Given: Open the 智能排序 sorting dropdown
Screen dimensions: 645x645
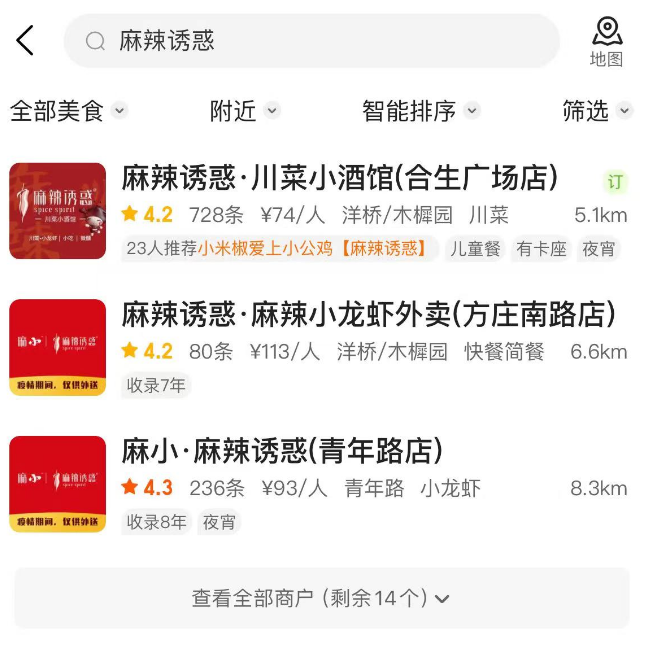Looking at the screenshot, I should 420,111.
